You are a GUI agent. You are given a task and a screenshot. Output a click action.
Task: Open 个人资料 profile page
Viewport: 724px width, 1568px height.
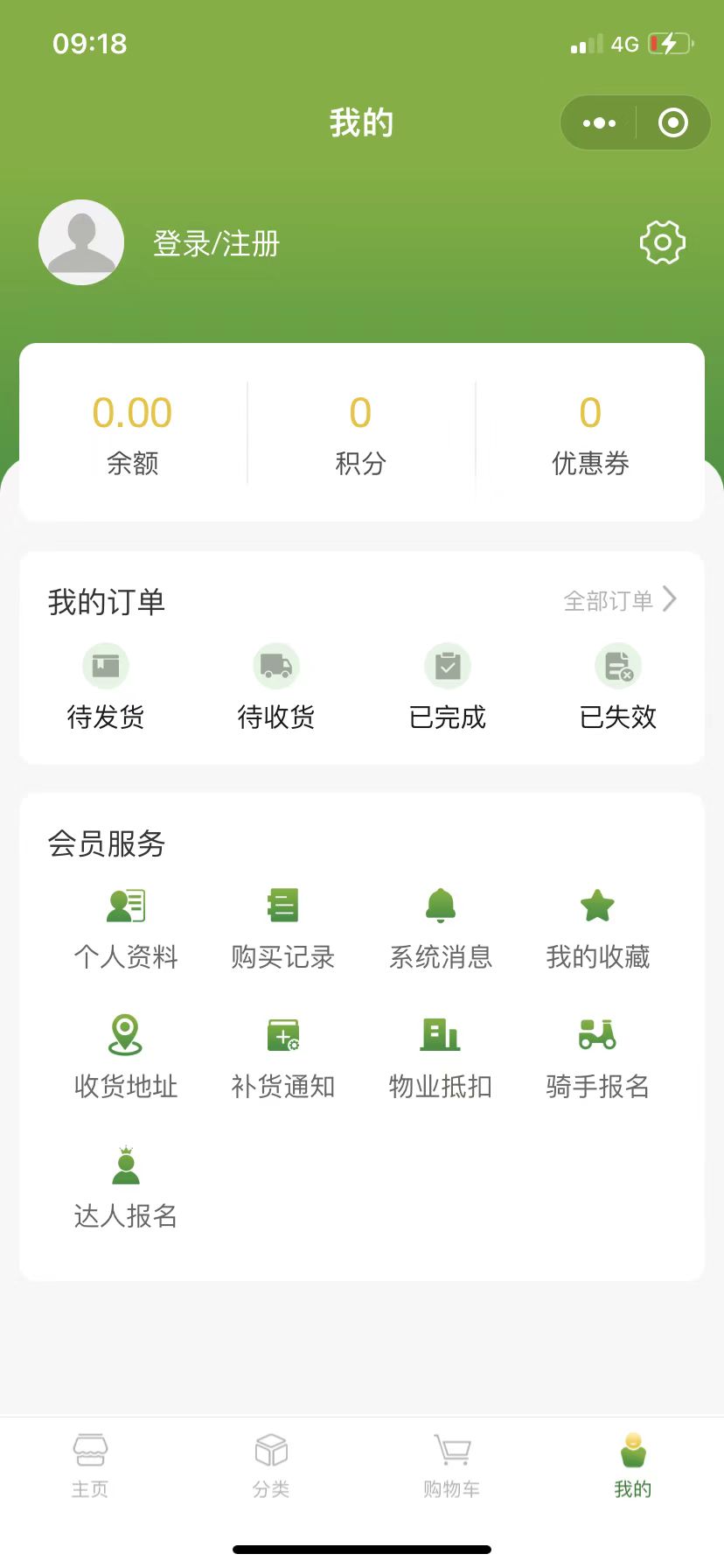pyautogui.click(x=126, y=929)
